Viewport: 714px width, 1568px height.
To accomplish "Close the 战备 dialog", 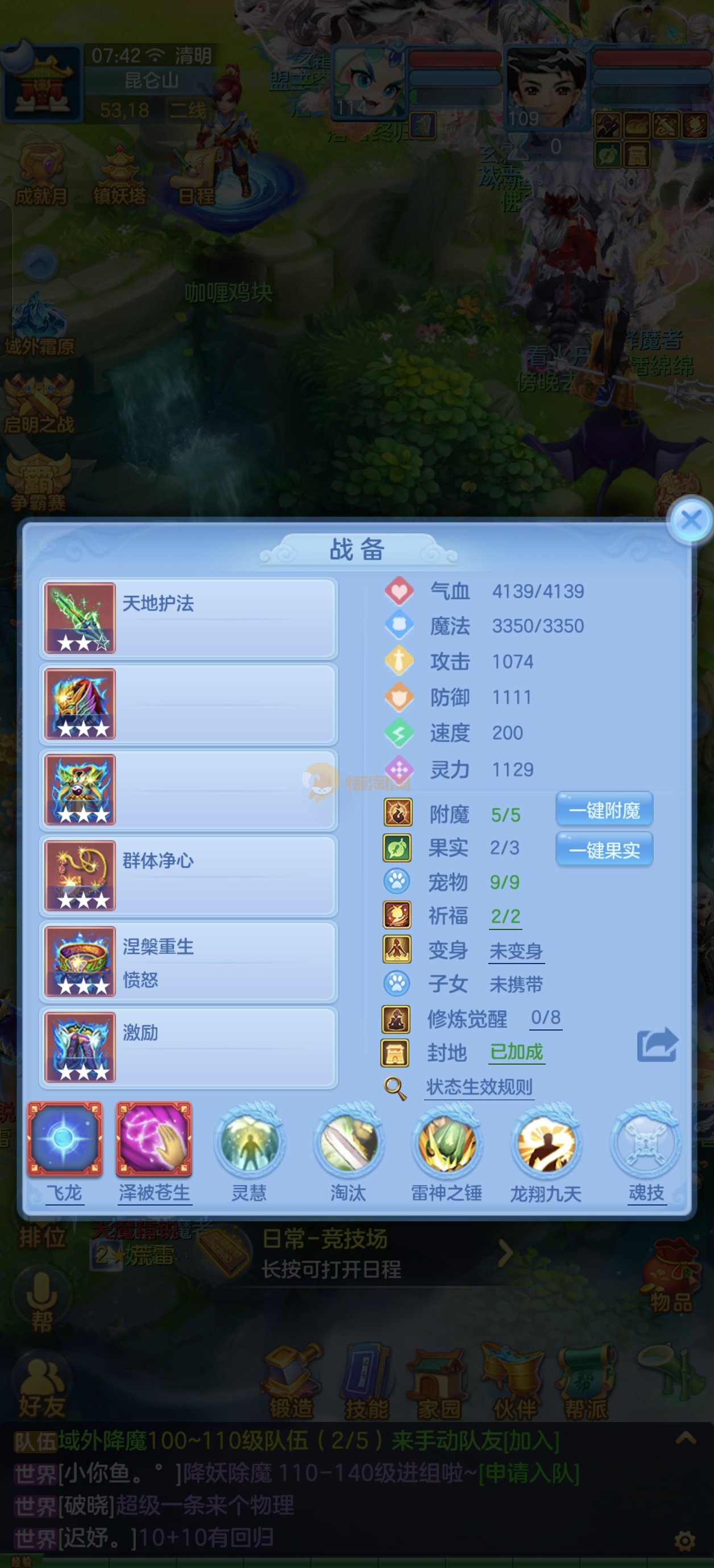I will click(x=691, y=520).
